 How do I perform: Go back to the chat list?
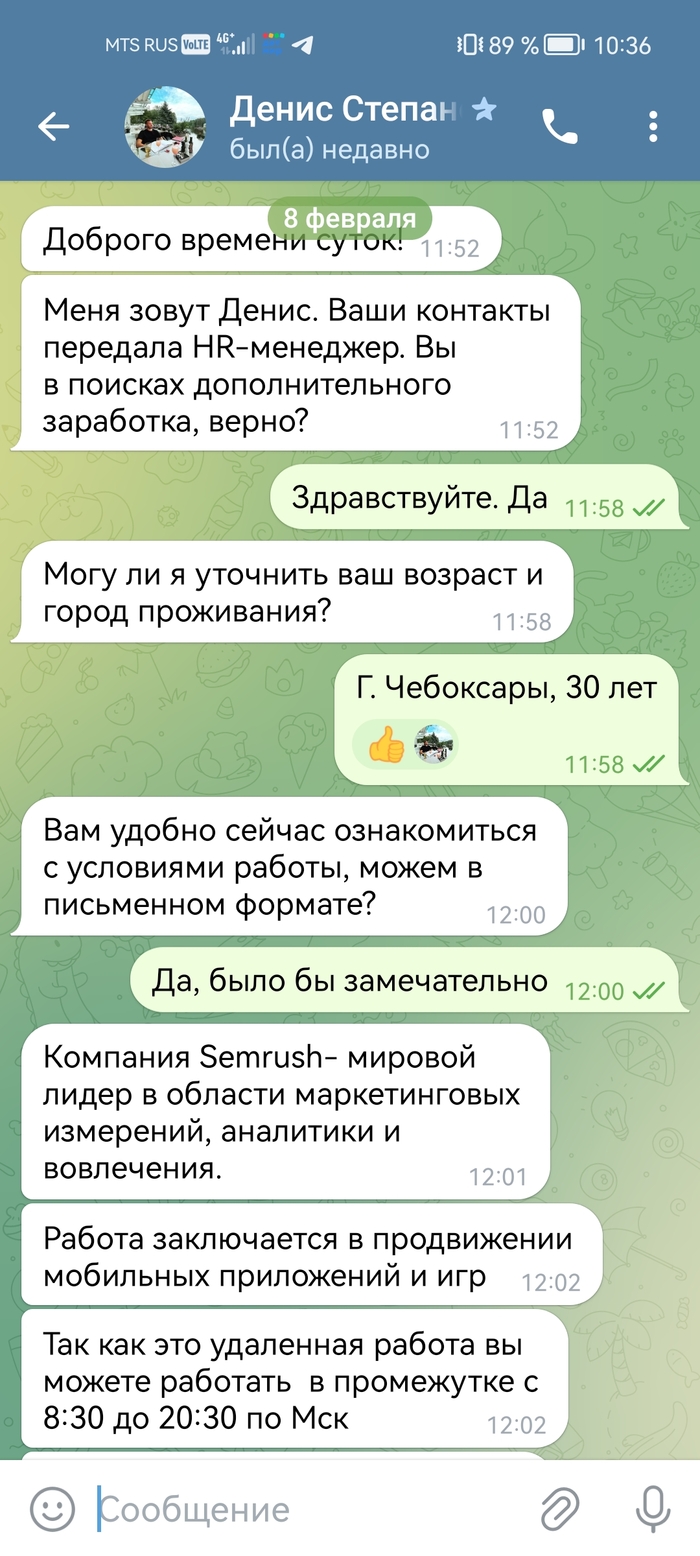(53, 126)
